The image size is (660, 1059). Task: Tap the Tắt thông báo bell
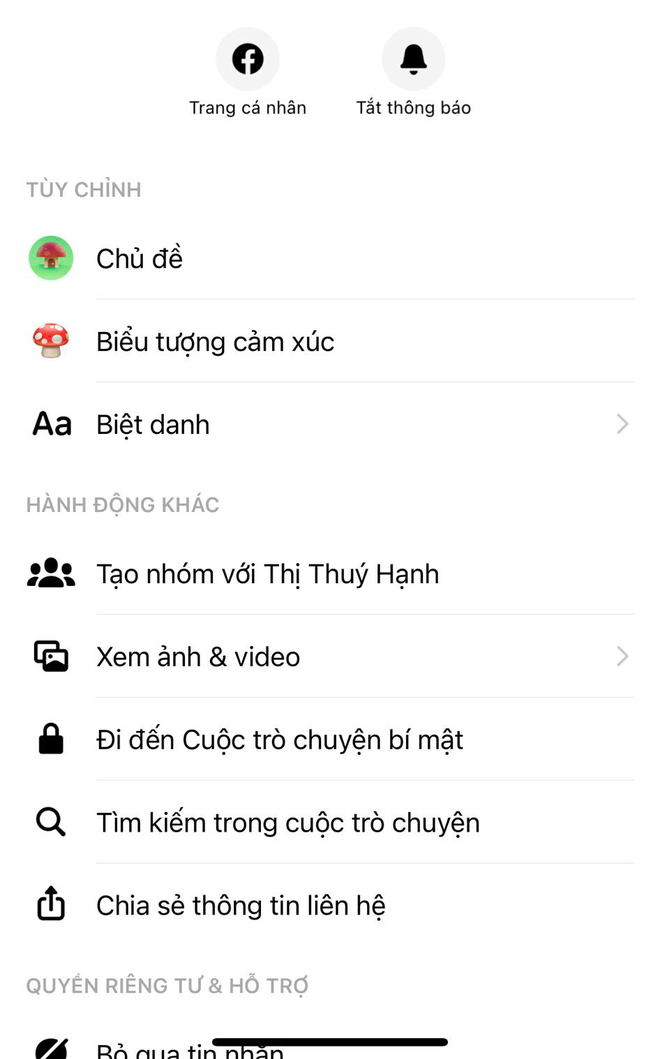413,60
